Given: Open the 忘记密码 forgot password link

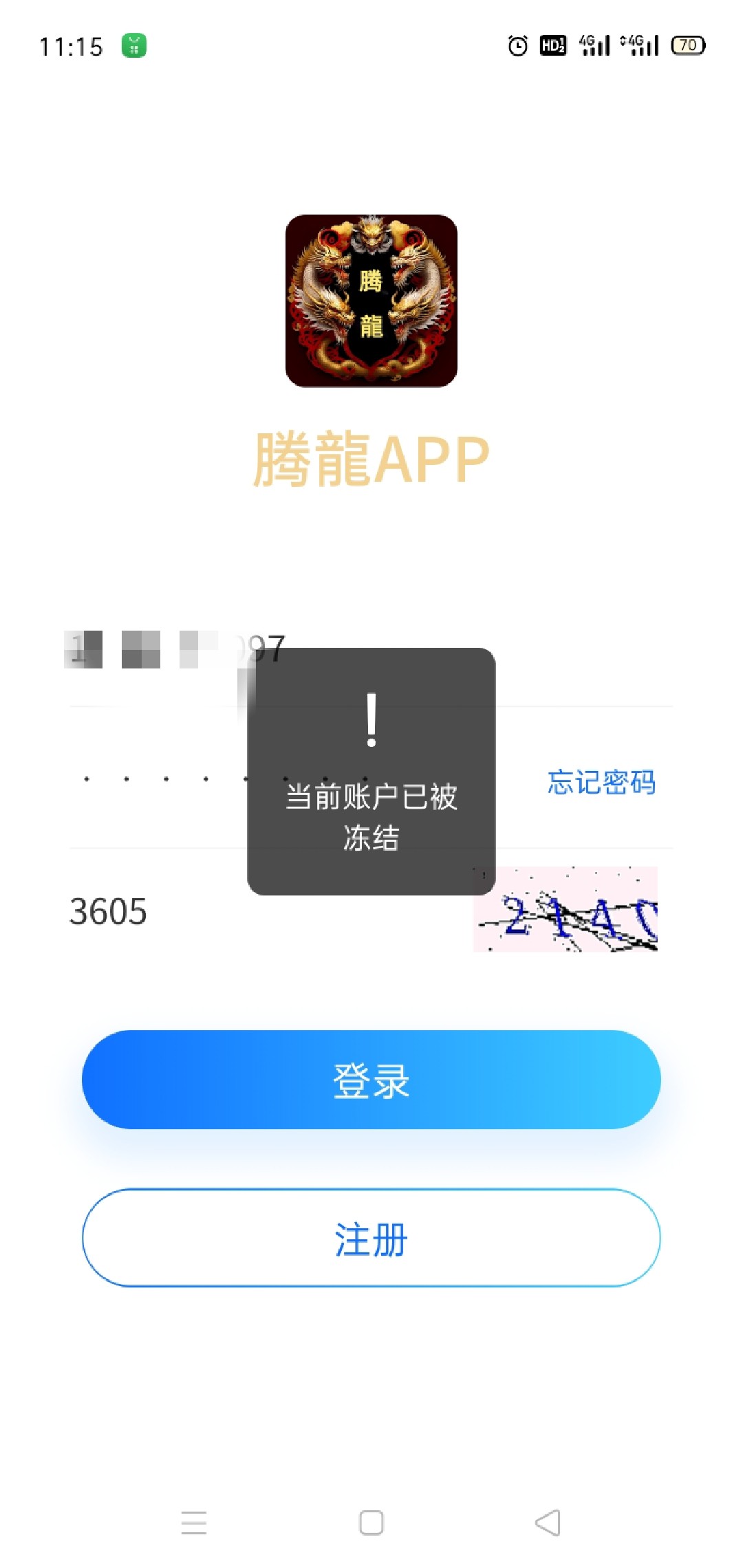Looking at the screenshot, I should (x=601, y=783).
